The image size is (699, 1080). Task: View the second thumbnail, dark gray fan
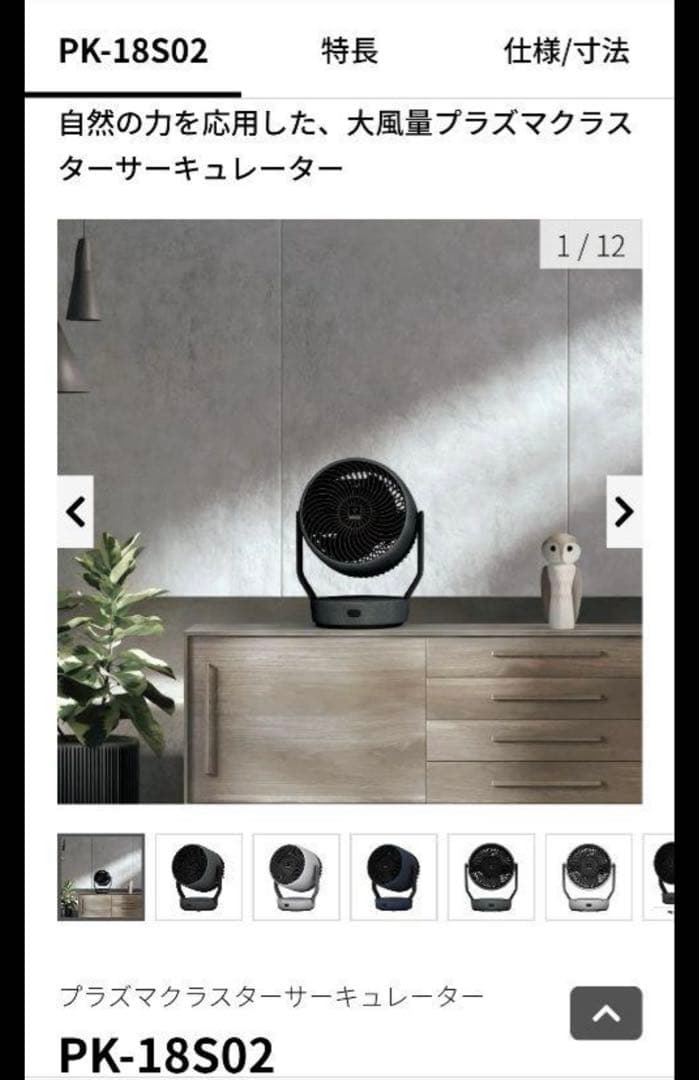pyautogui.click(x=198, y=877)
